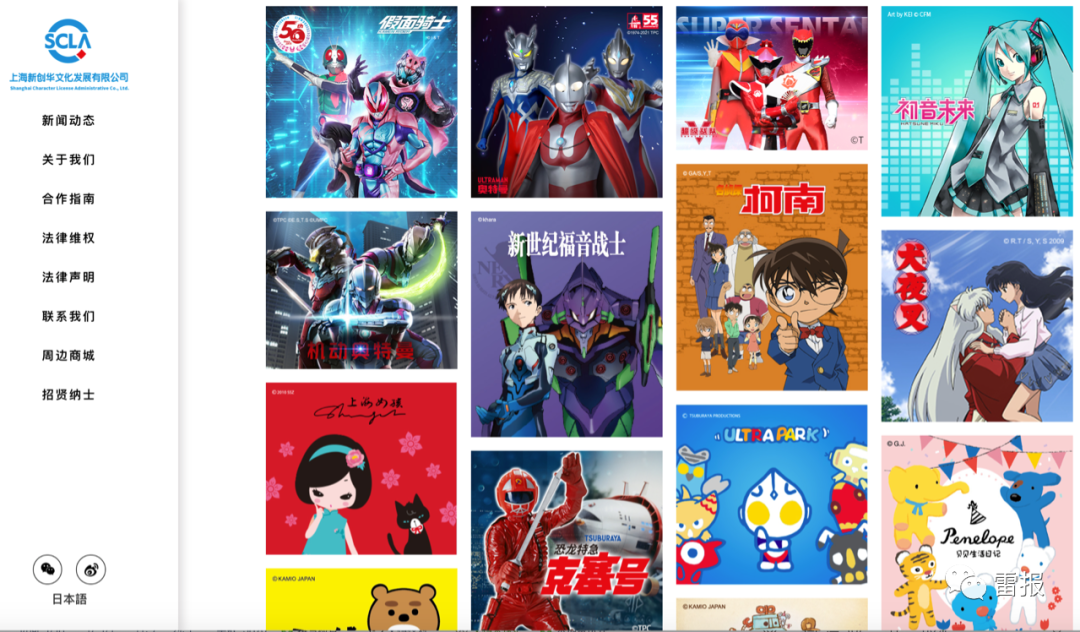Tap 联系我们 in the sidebar
The height and width of the screenshot is (632, 1080).
[68, 316]
